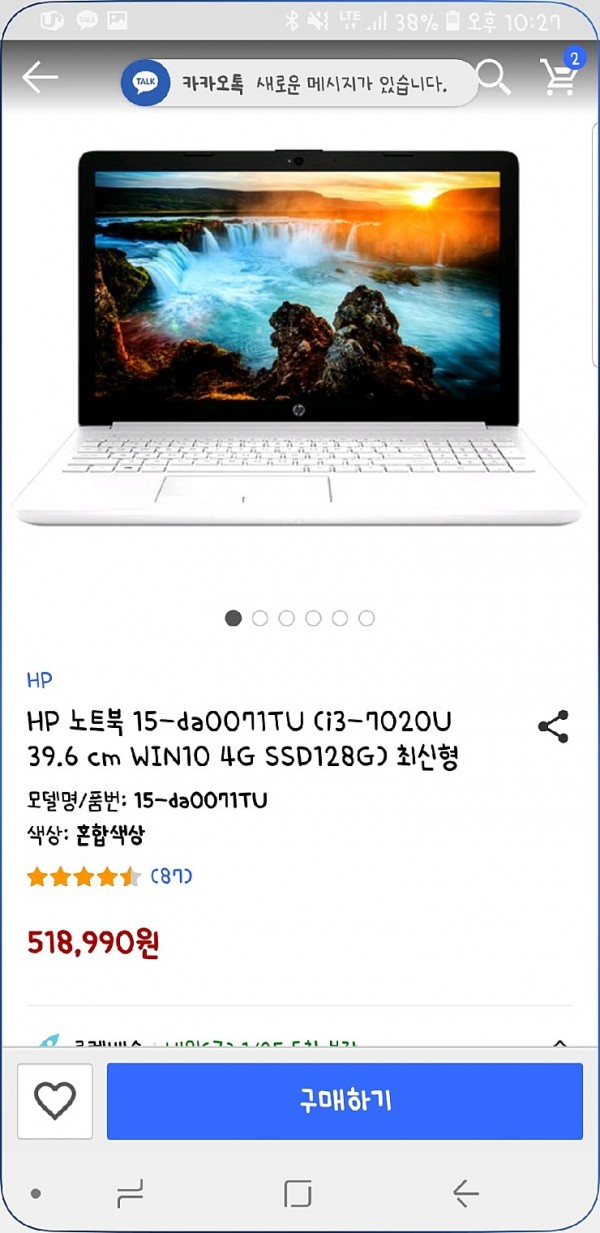Collapse the rocket delivery section chevron

[560, 1042]
